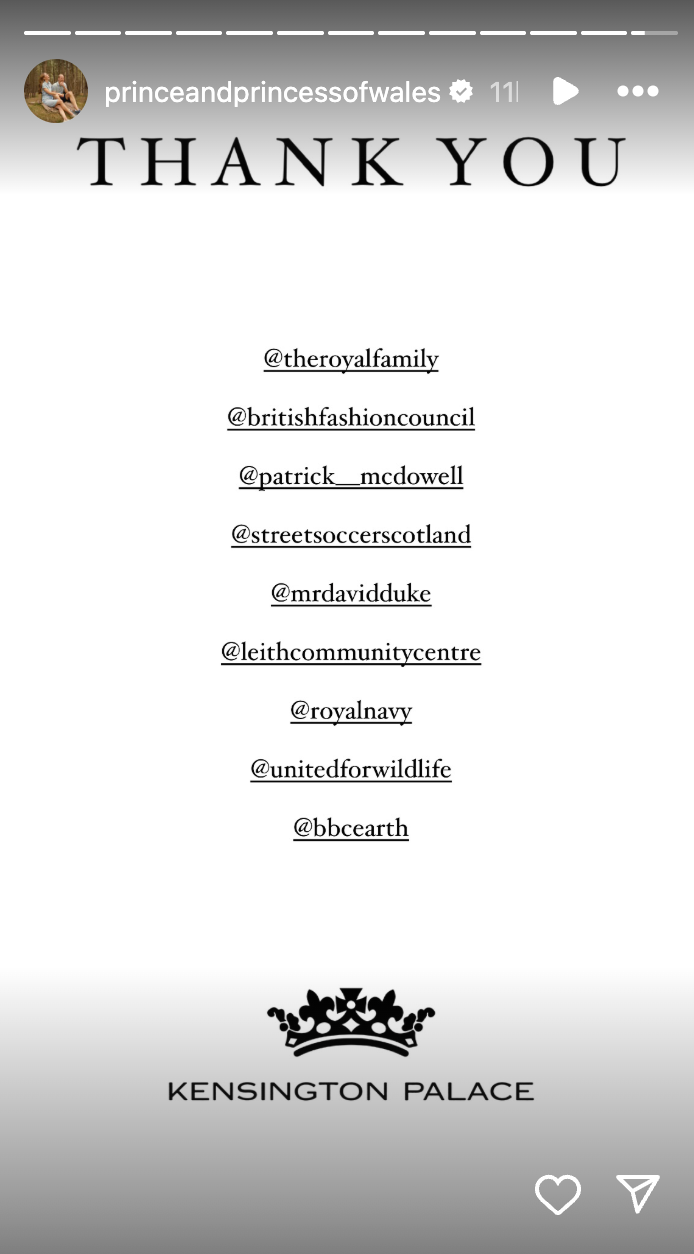The image size is (694, 1254).
Task: View @leithcommunitycentre profile
Action: click(351, 652)
